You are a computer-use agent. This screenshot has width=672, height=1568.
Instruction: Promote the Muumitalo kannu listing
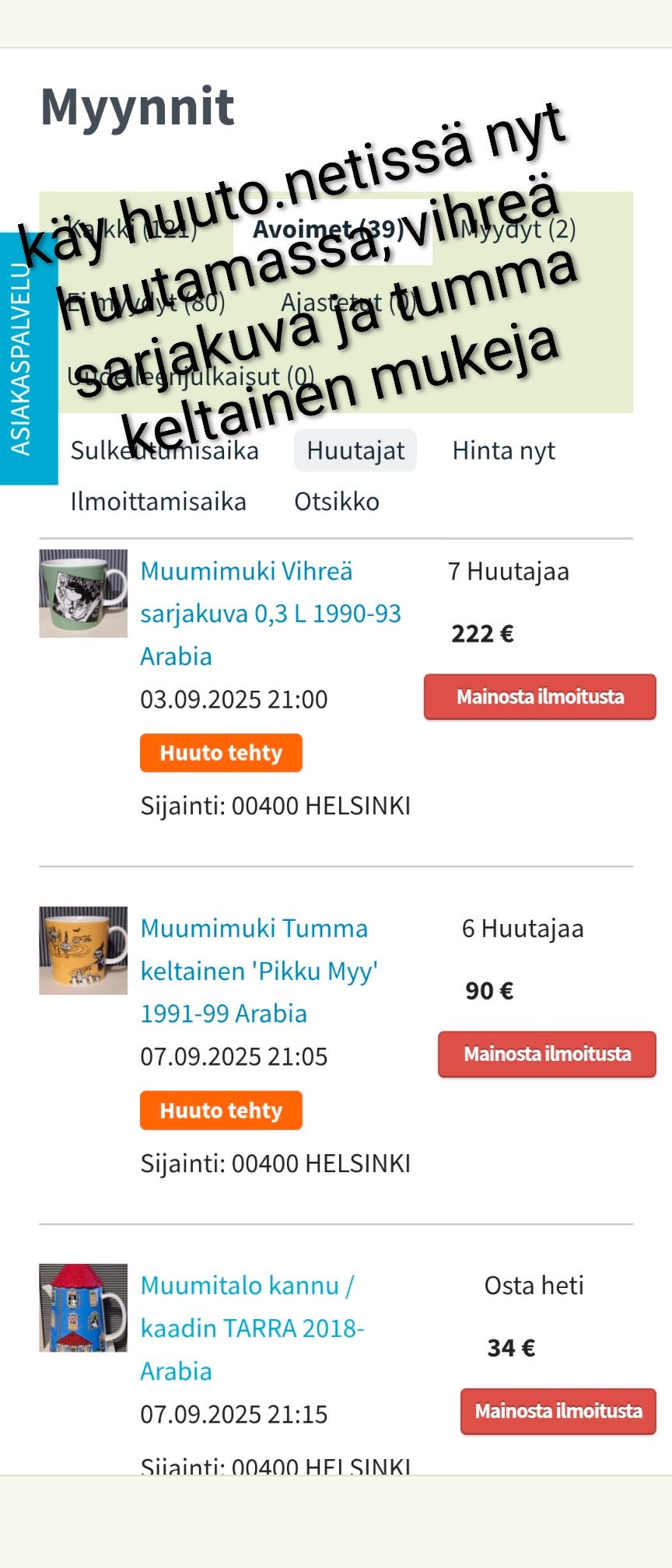[x=557, y=1412]
